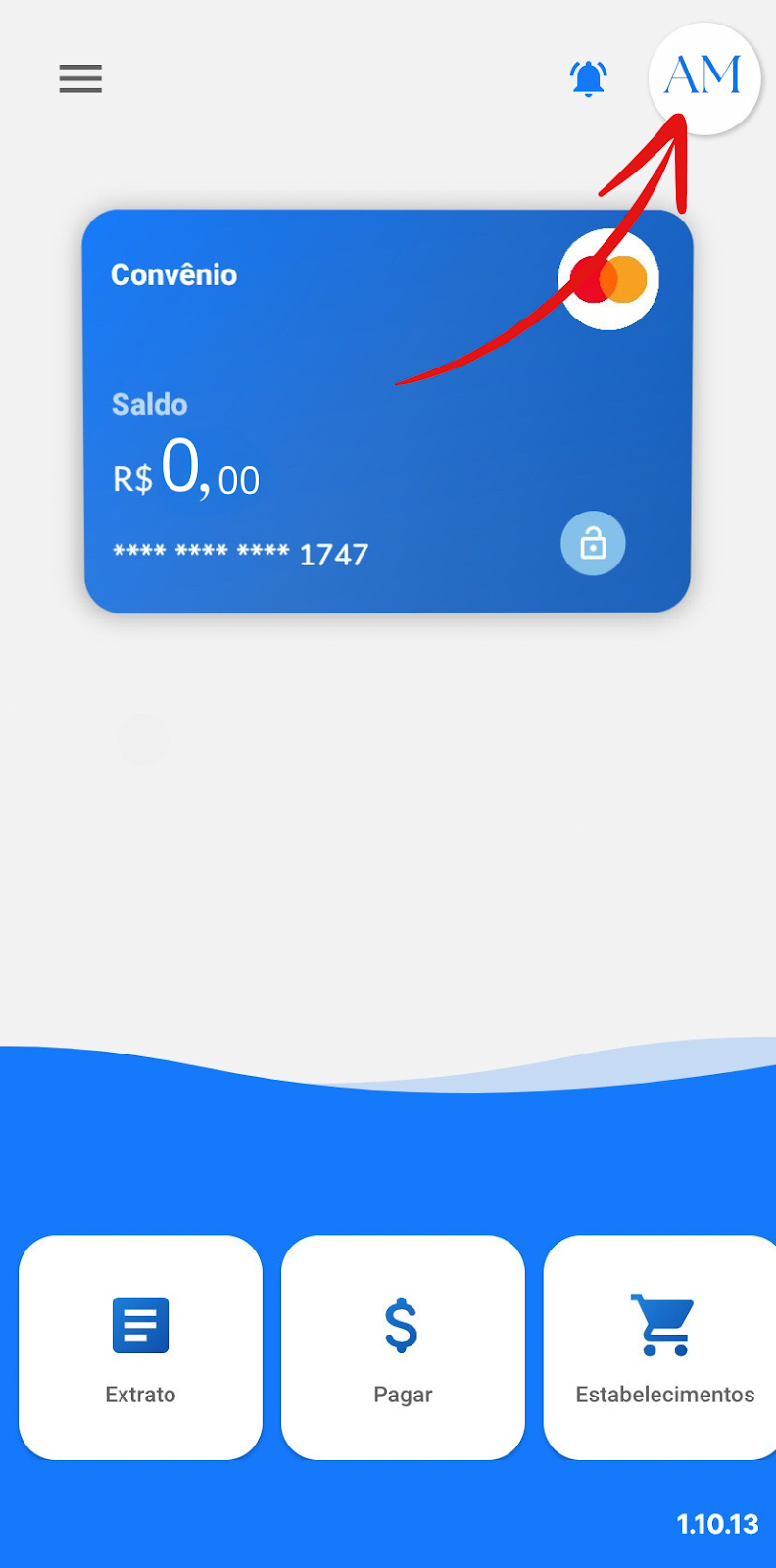Browse Estabelecimentos
Screen dimensions: 776x1568
click(663, 1347)
